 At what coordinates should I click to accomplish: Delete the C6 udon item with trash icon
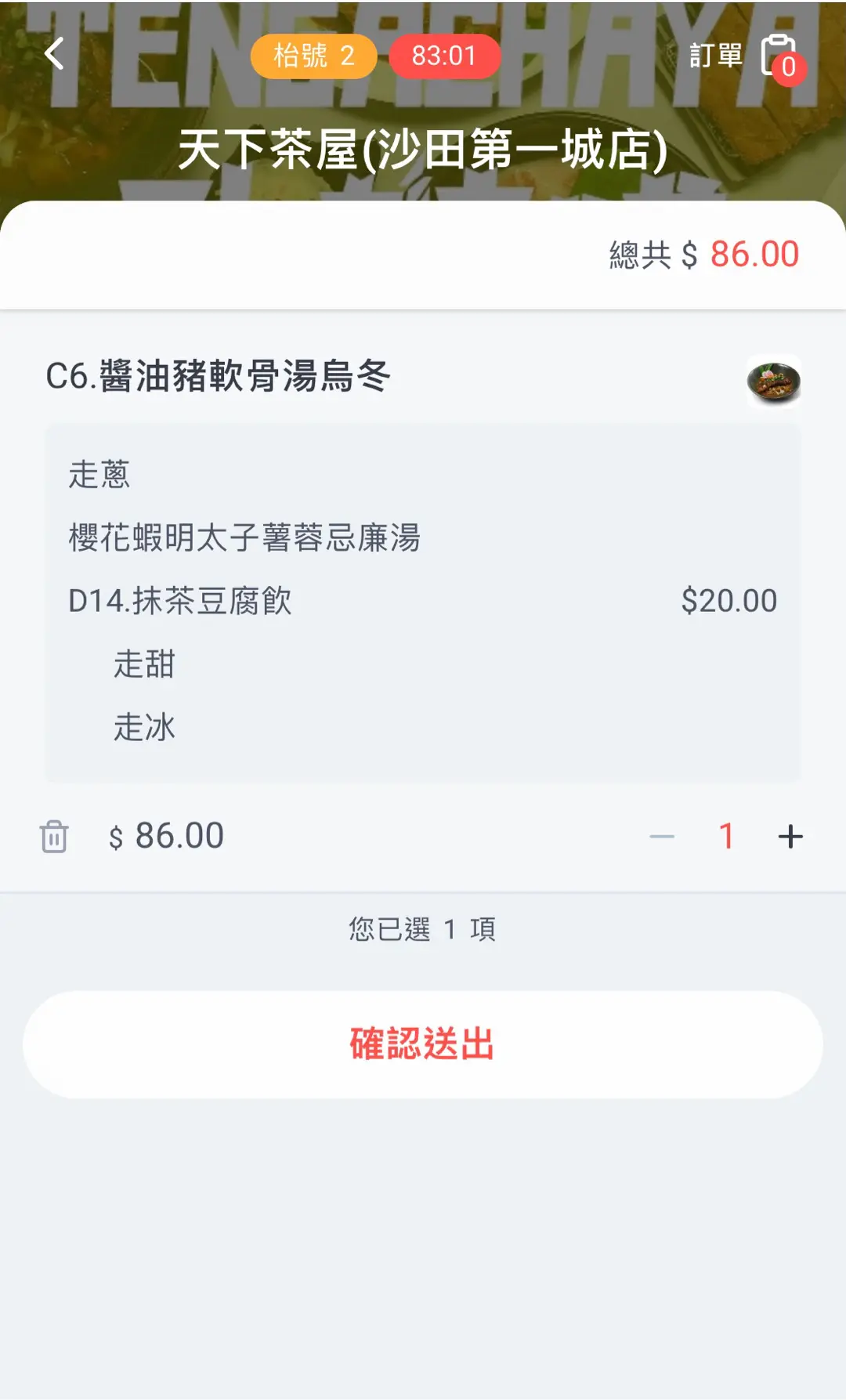54,836
